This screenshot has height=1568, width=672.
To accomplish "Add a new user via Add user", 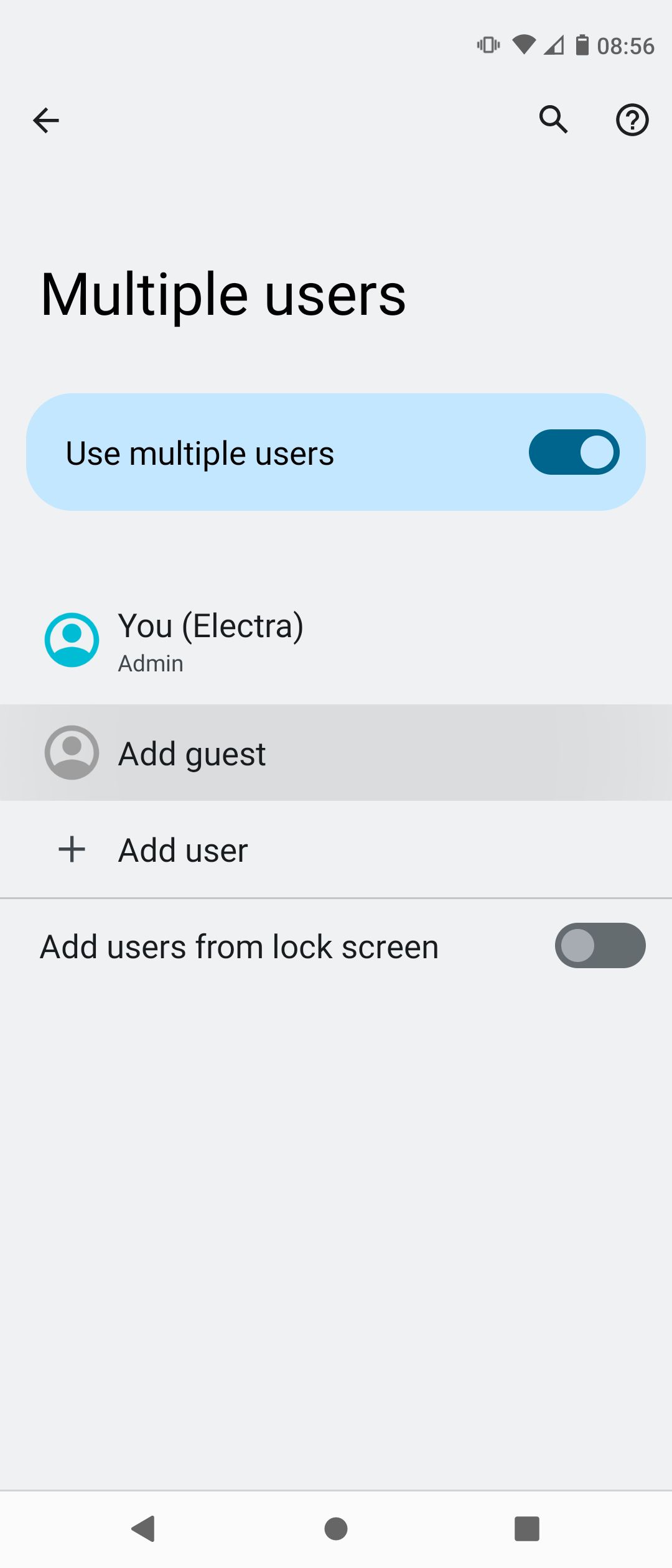I will click(x=182, y=849).
